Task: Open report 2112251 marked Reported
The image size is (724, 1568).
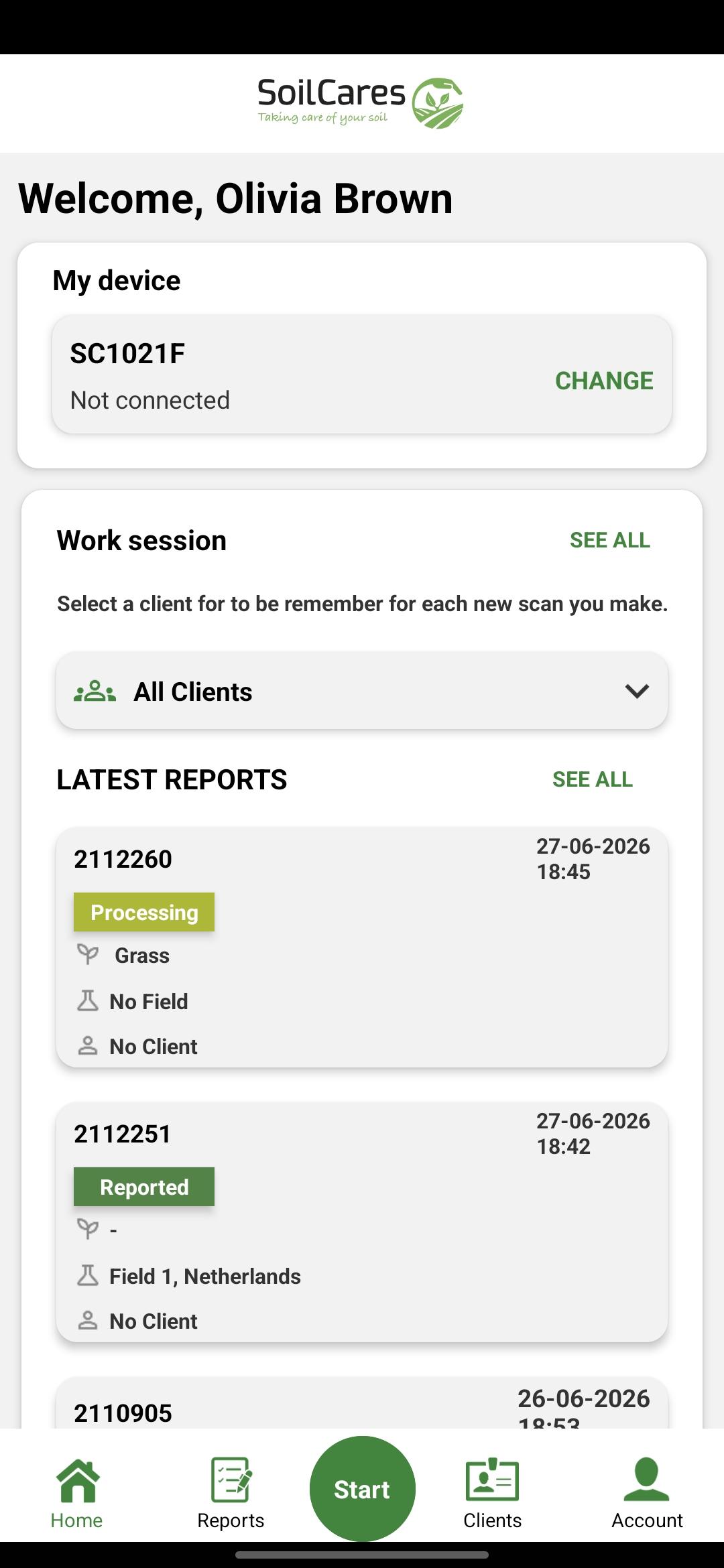Action: pos(362,1222)
